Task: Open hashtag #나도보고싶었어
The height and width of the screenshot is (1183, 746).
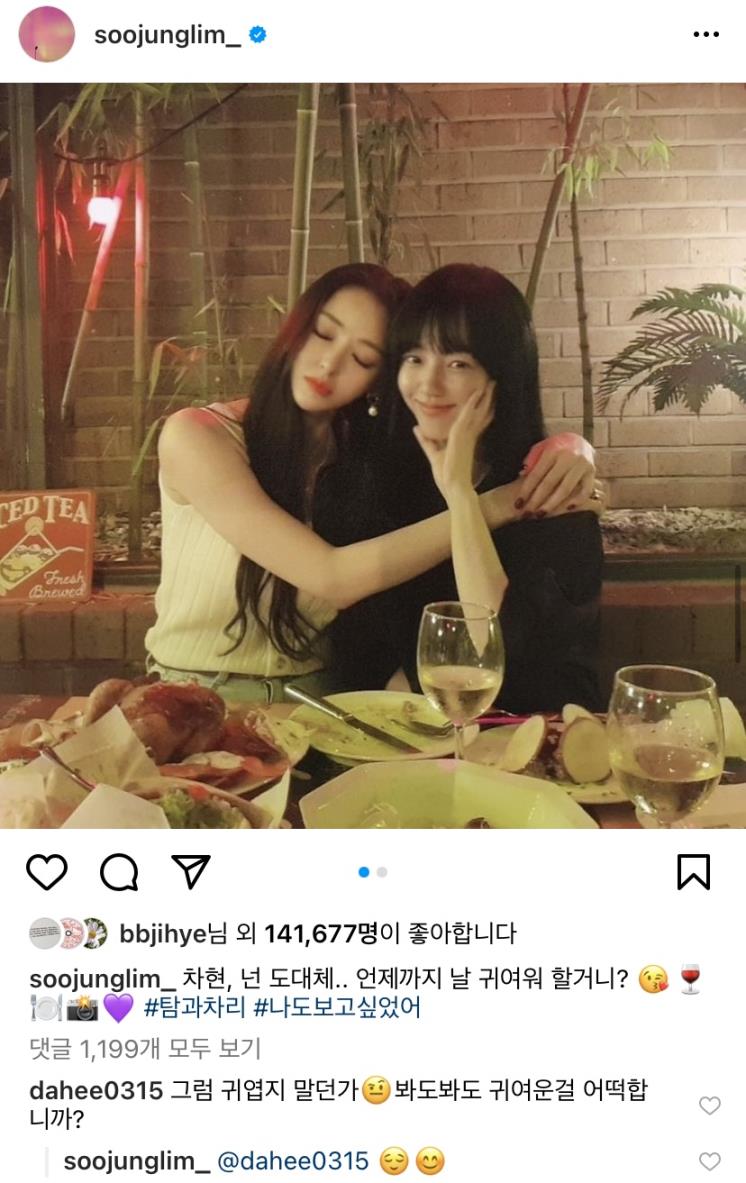Action: (x=337, y=1008)
